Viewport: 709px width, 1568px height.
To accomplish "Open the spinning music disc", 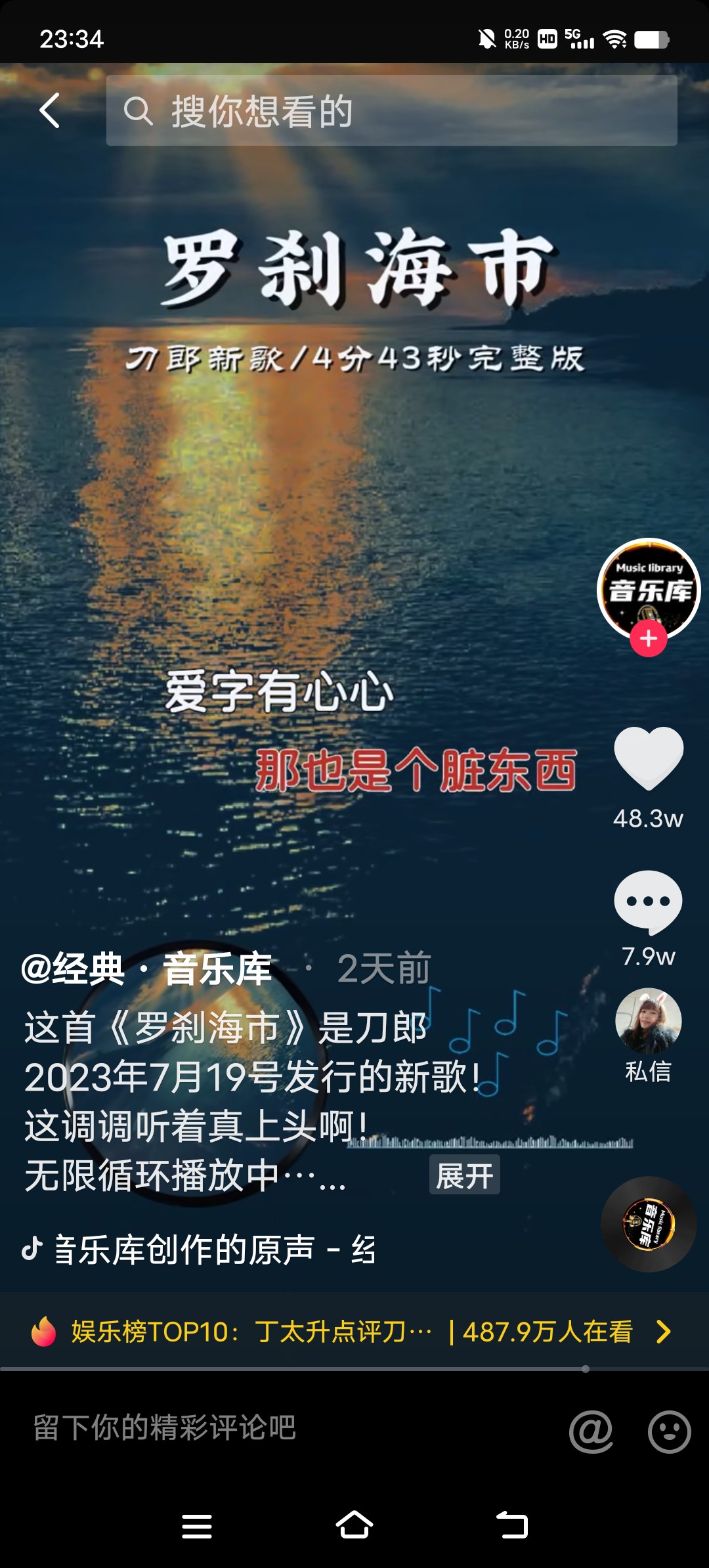I will tap(648, 1224).
